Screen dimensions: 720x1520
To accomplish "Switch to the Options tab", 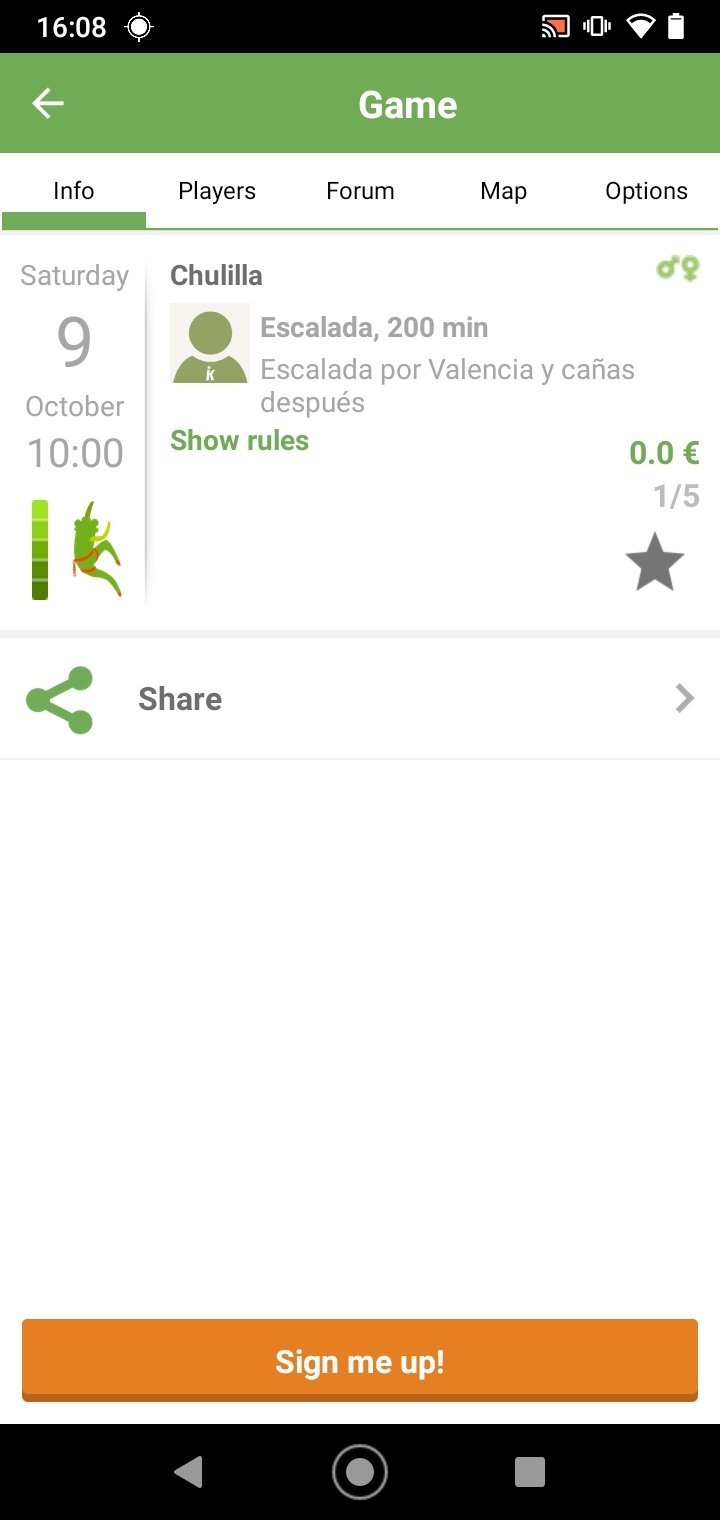I will 646,191.
